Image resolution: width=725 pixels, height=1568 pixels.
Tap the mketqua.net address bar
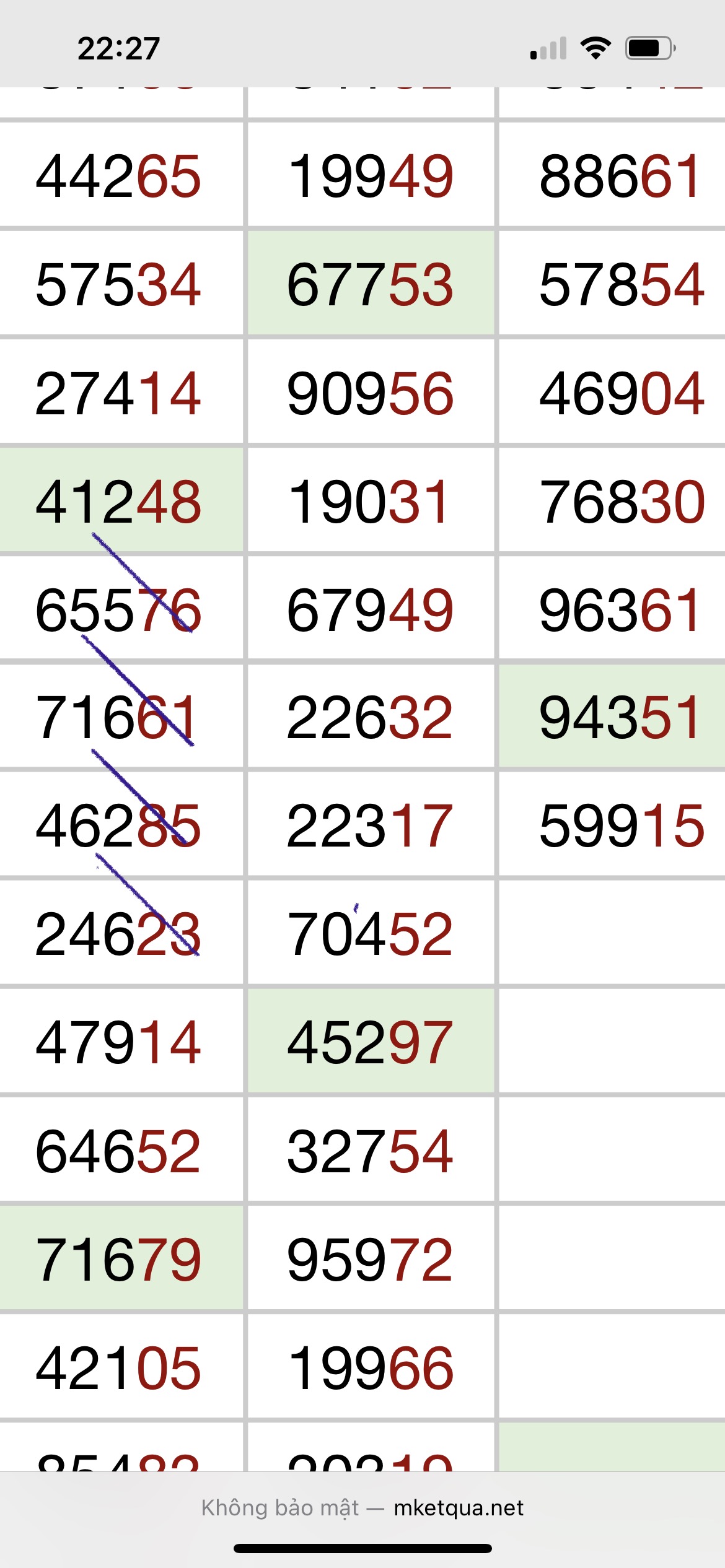(362, 1507)
